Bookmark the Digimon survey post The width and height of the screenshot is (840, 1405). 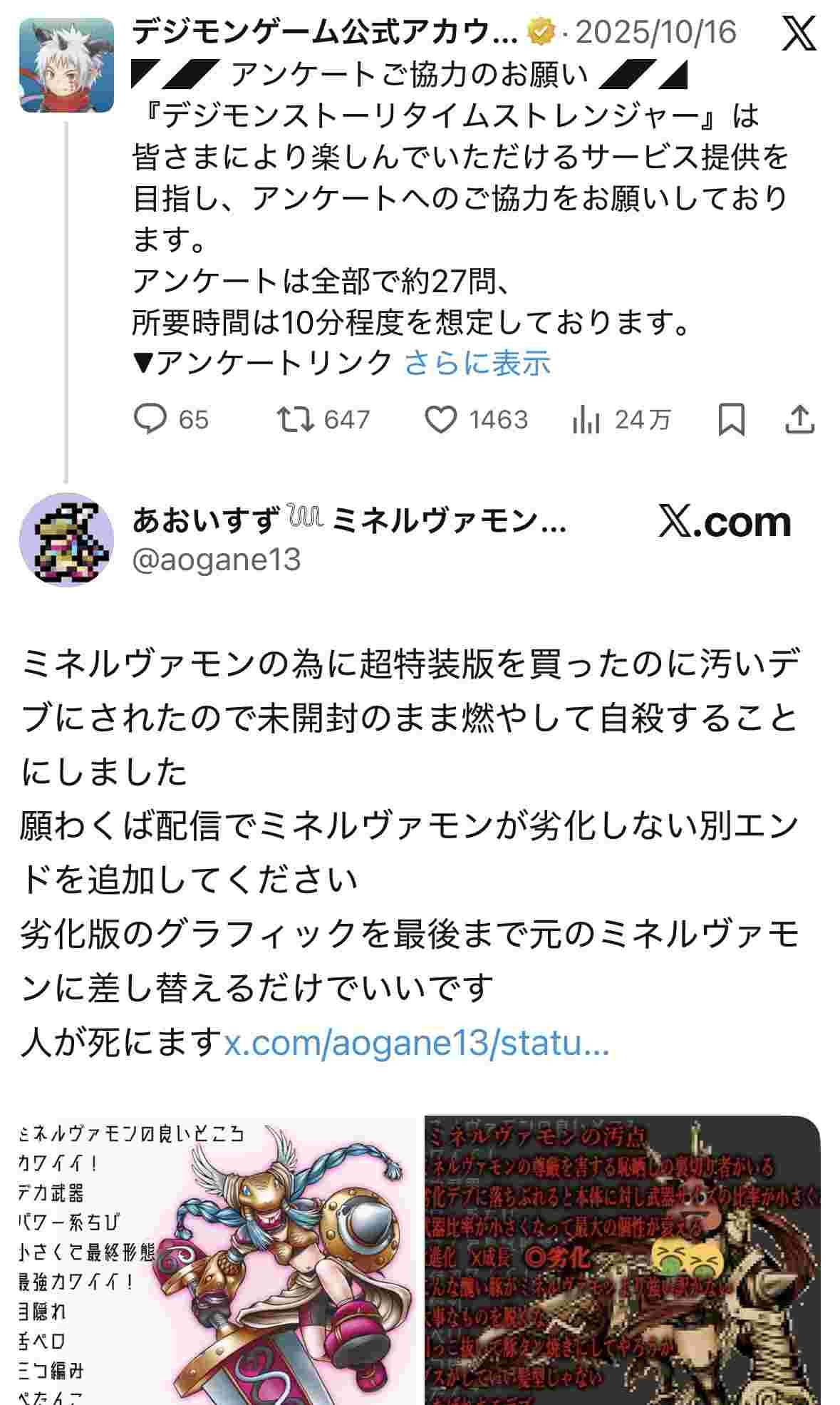731,419
